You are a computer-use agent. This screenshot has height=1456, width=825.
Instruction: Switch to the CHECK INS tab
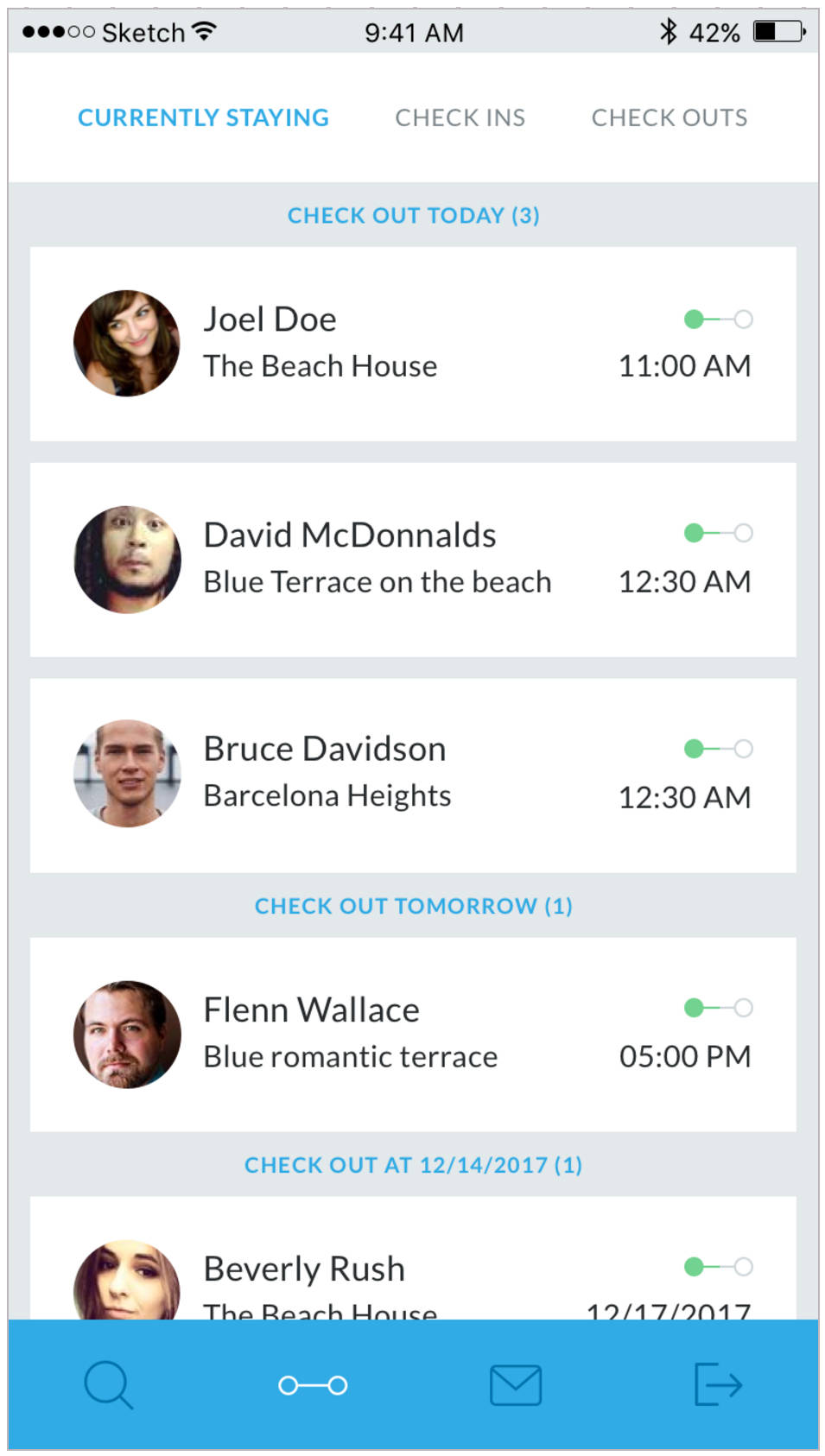460,117
